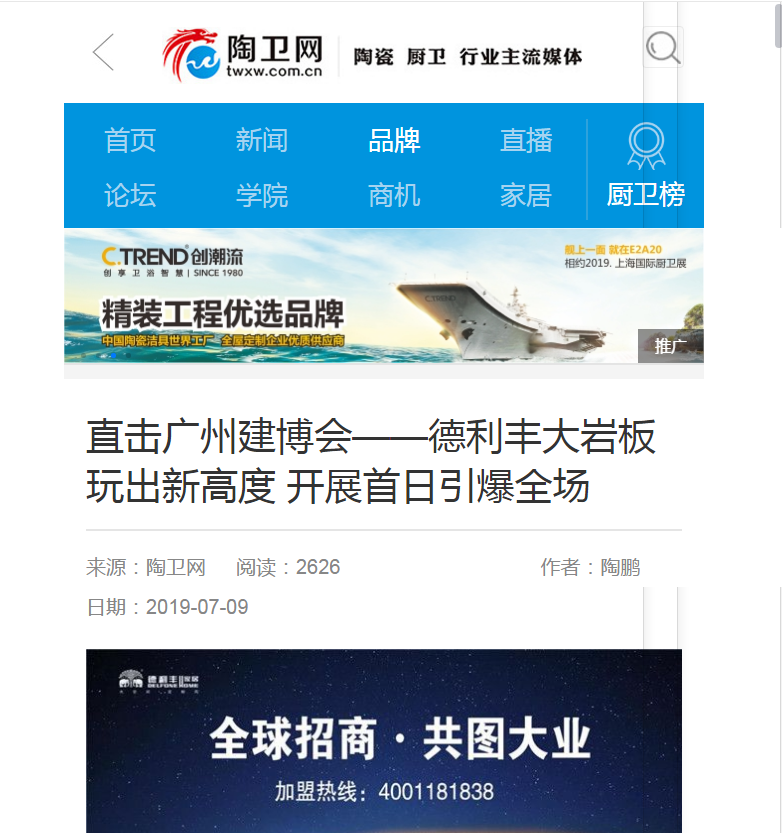
Task: Go back using the arrow icon
Action: coord(103,52)
